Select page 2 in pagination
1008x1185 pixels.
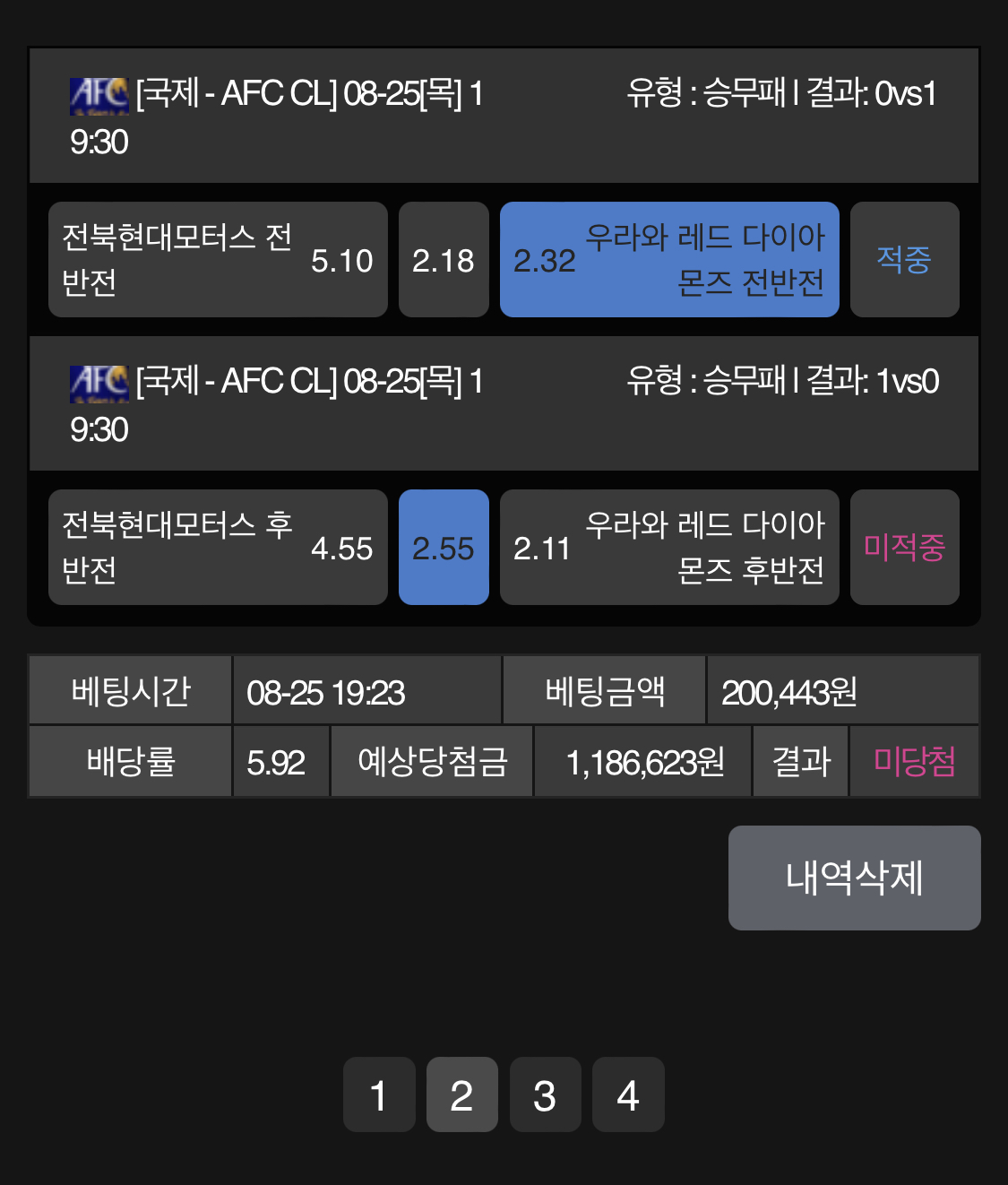[x=462, y=1094]
